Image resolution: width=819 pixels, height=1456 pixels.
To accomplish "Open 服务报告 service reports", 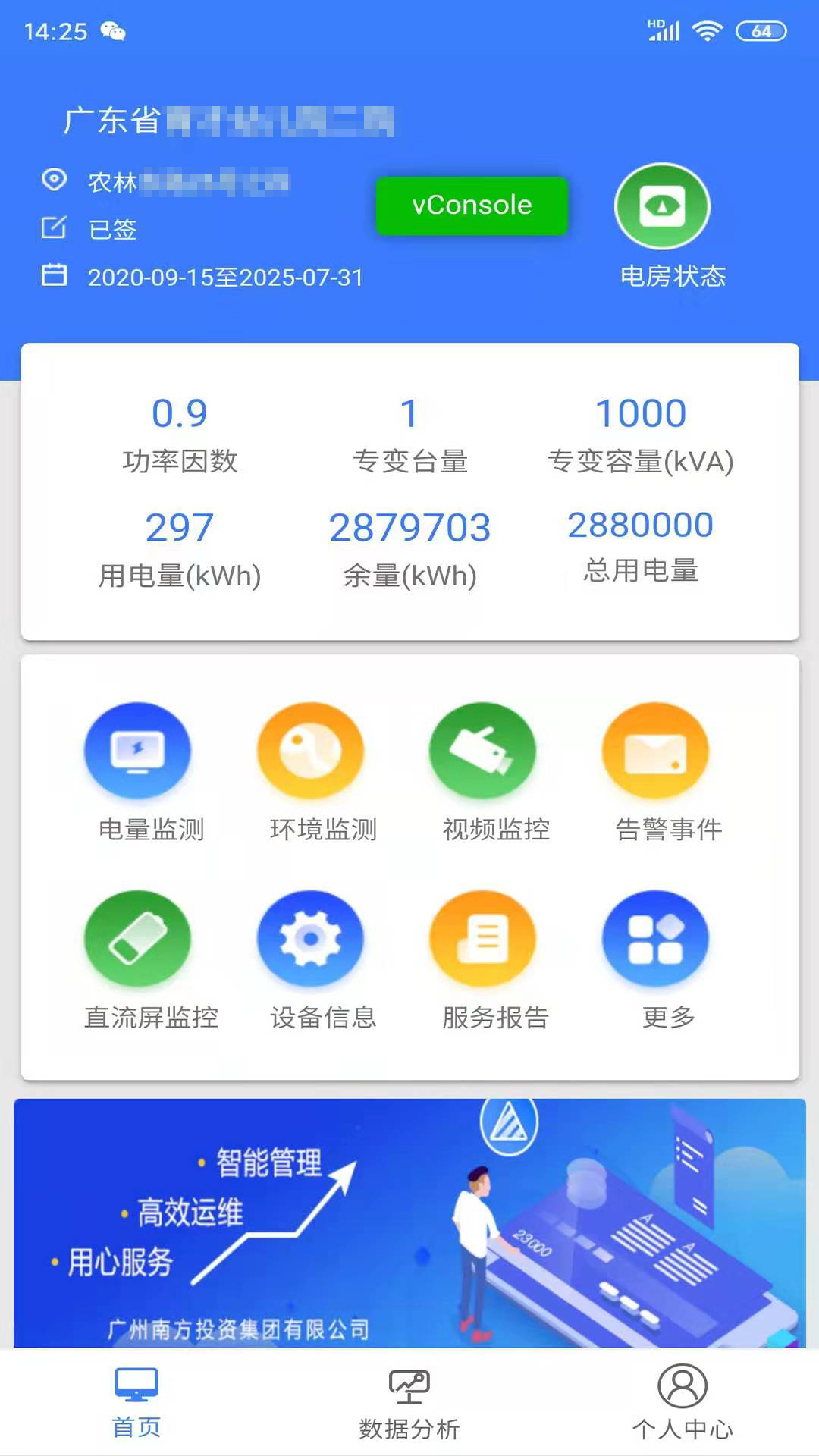I will (x=484, y=938).
